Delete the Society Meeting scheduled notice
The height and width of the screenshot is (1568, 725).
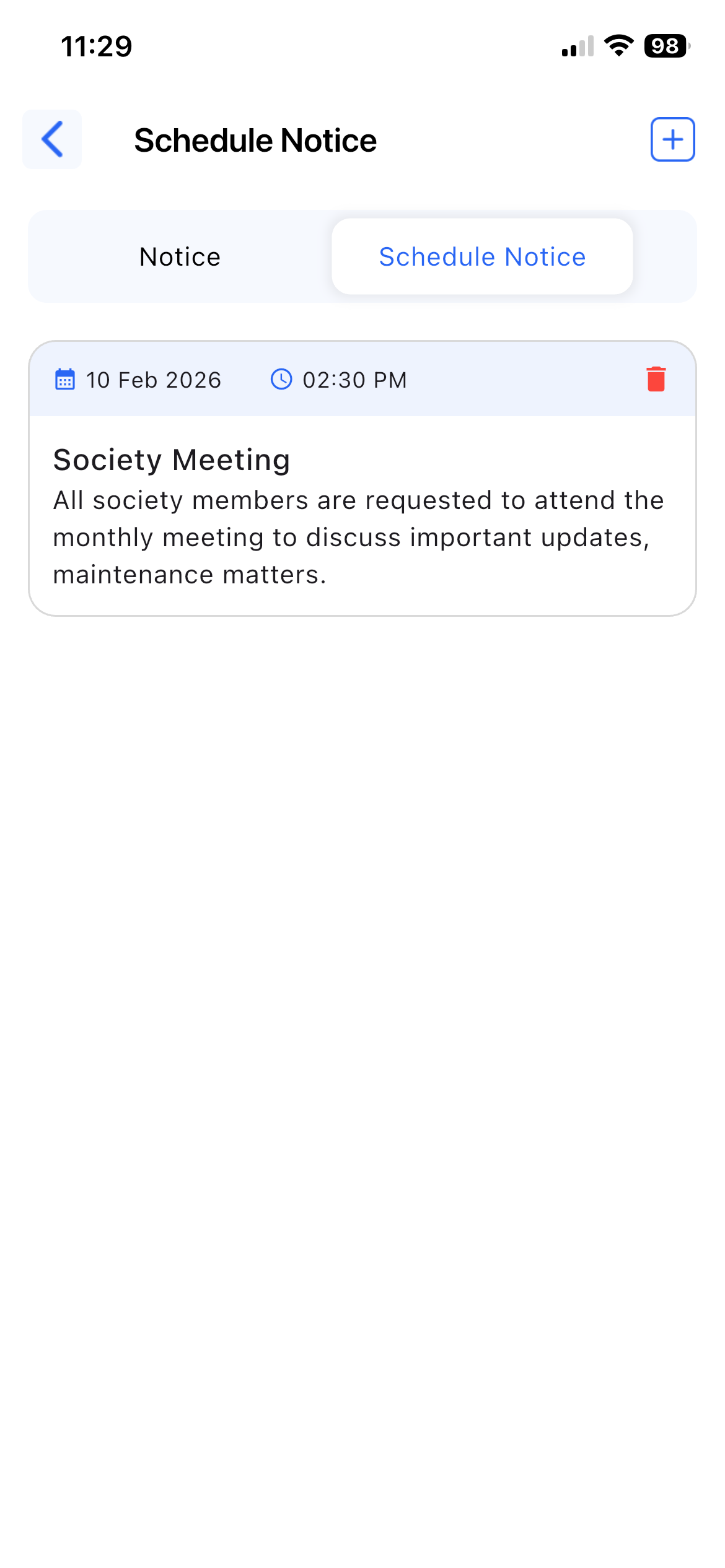(656, 379)
